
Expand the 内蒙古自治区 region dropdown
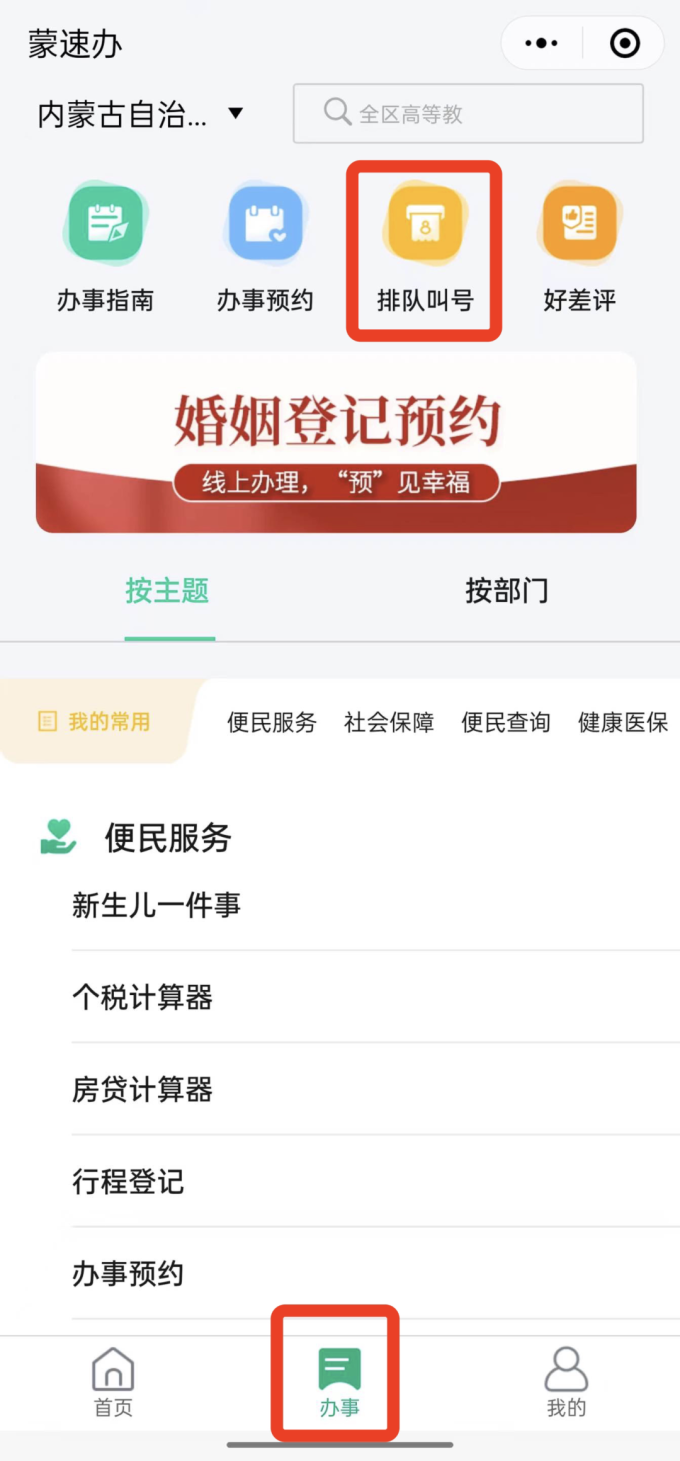click(140, 114)
